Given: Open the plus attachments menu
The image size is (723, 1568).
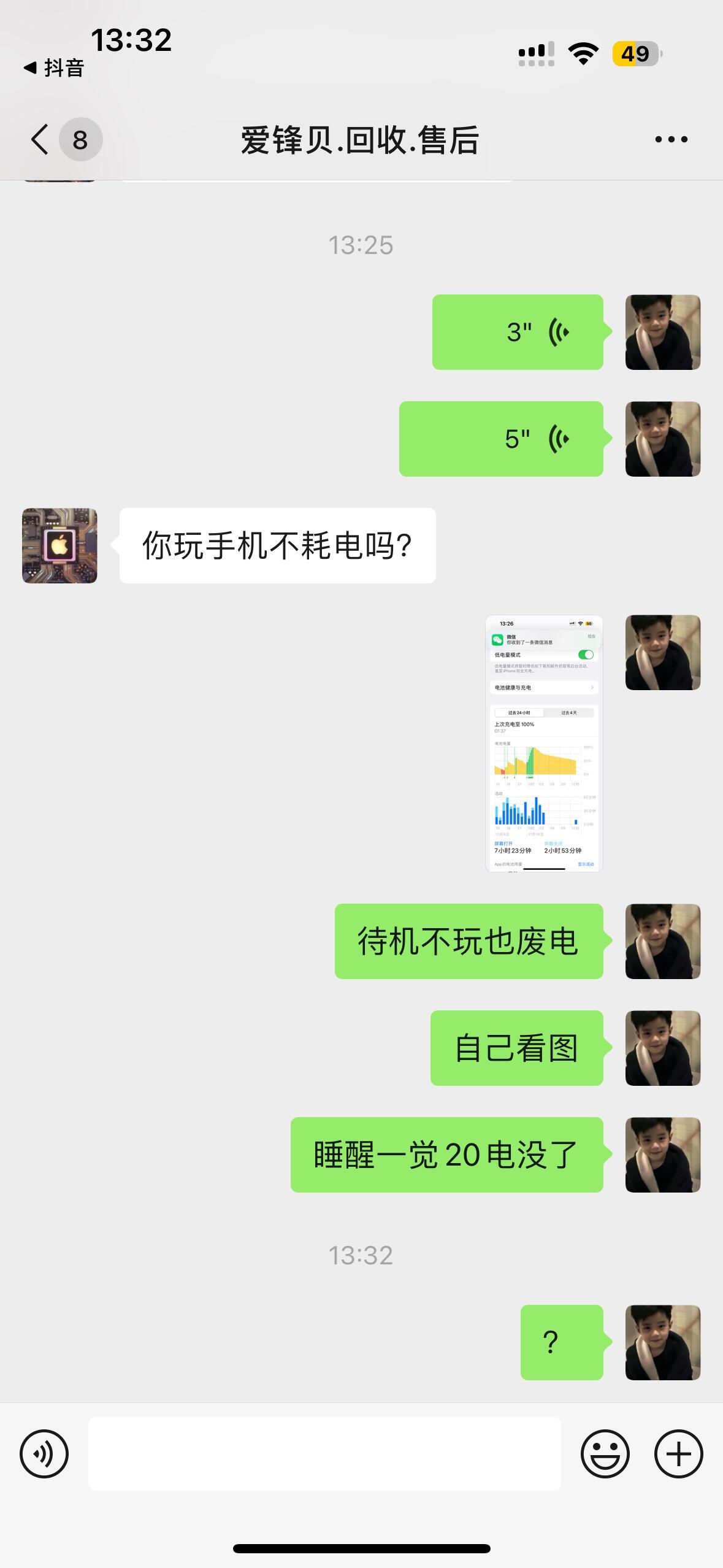Looking at the screenshot, I should point(678,1453).
